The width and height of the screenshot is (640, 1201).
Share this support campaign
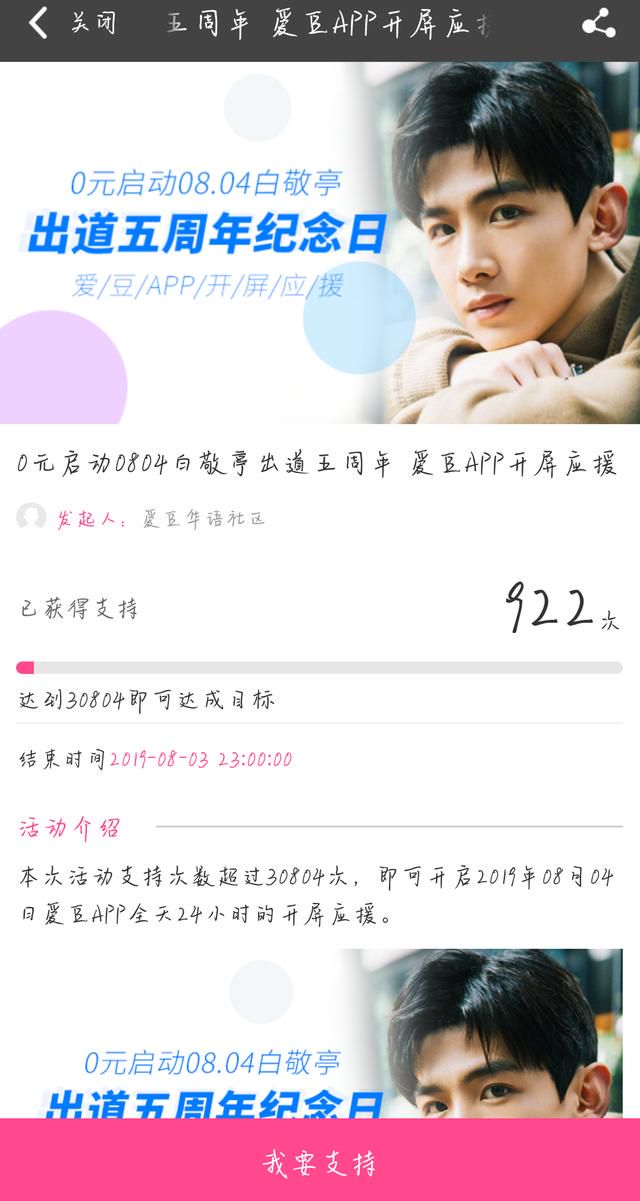[599, 24]
